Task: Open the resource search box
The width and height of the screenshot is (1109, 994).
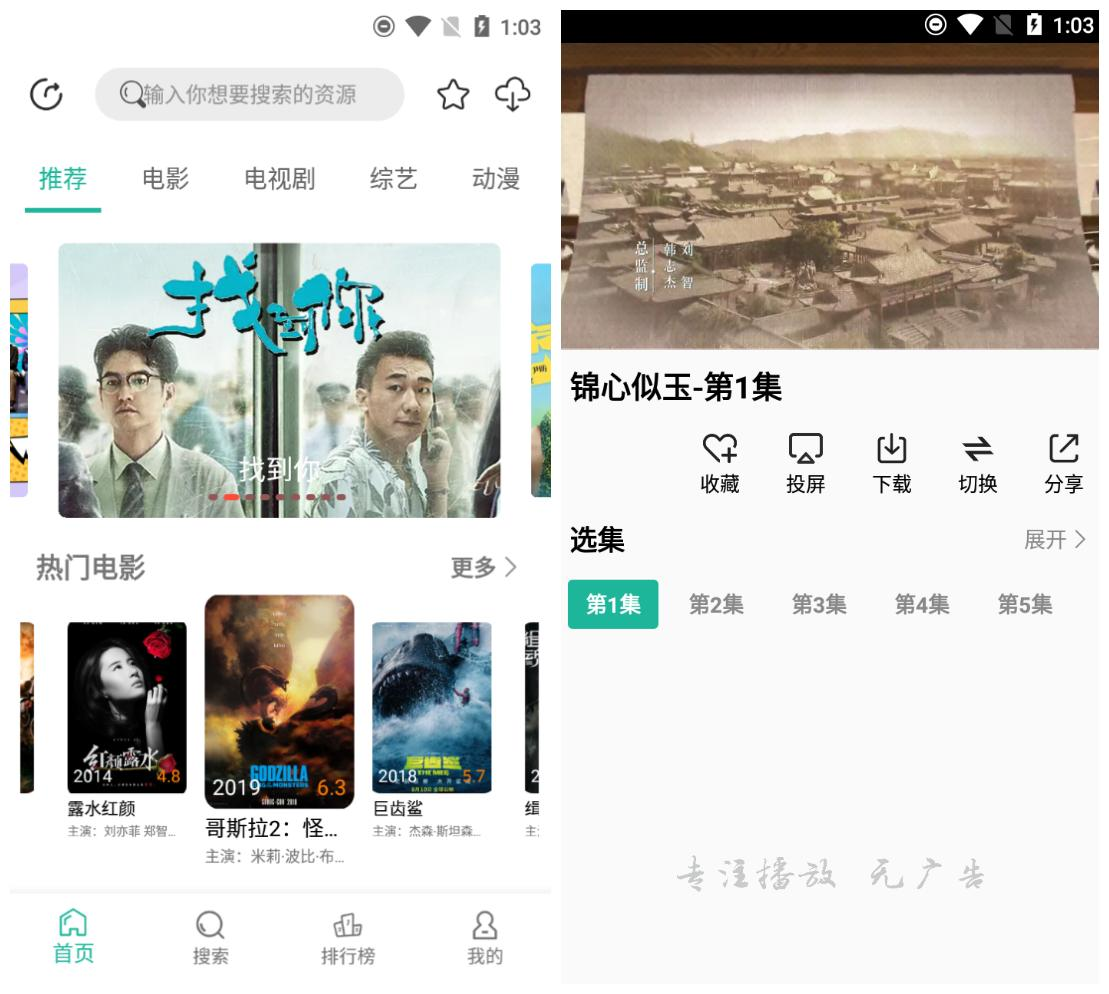Action: click(249, 95)
